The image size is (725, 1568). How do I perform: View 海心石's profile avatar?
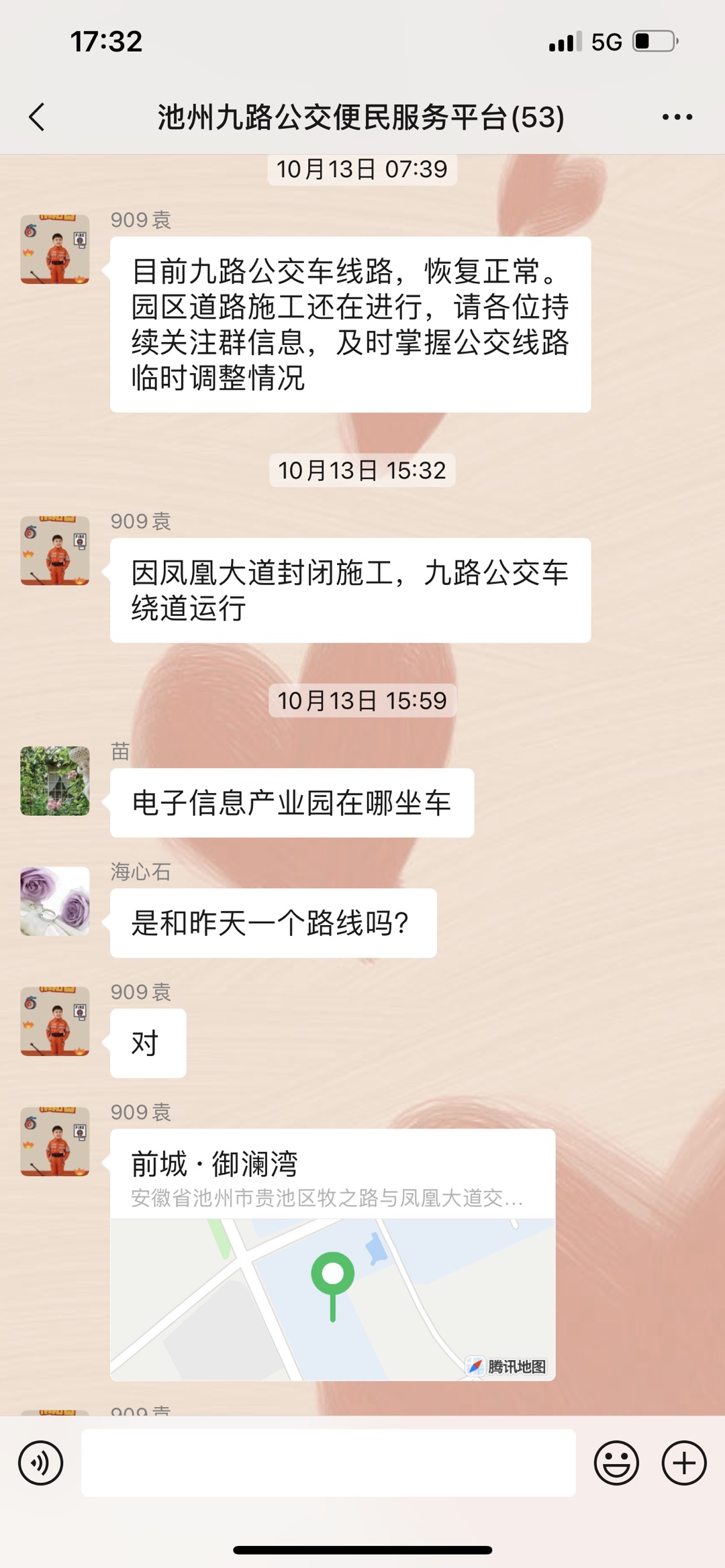(55, 901)
